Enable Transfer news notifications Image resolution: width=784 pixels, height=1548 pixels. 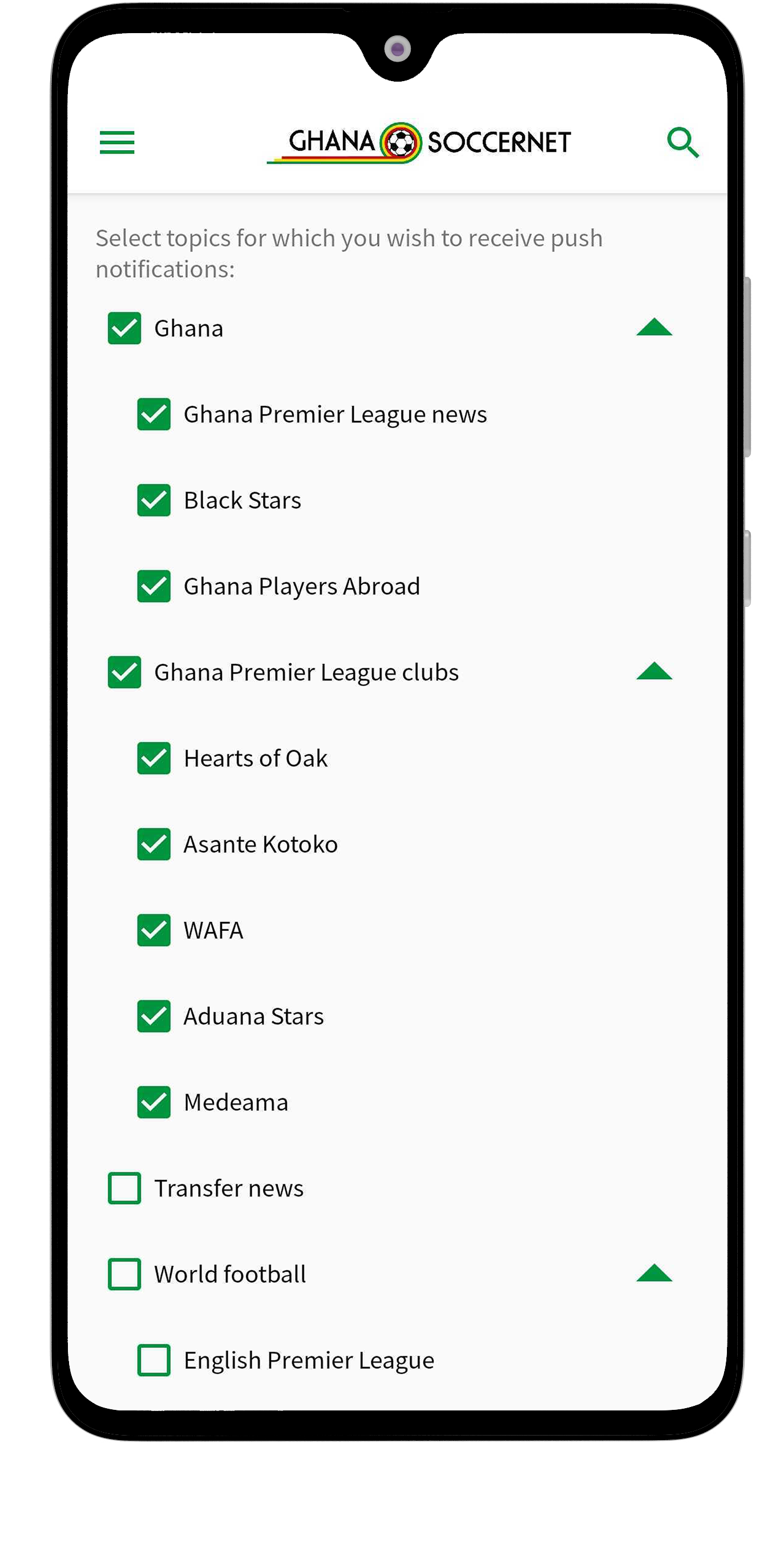click(x=124, y=1187)
